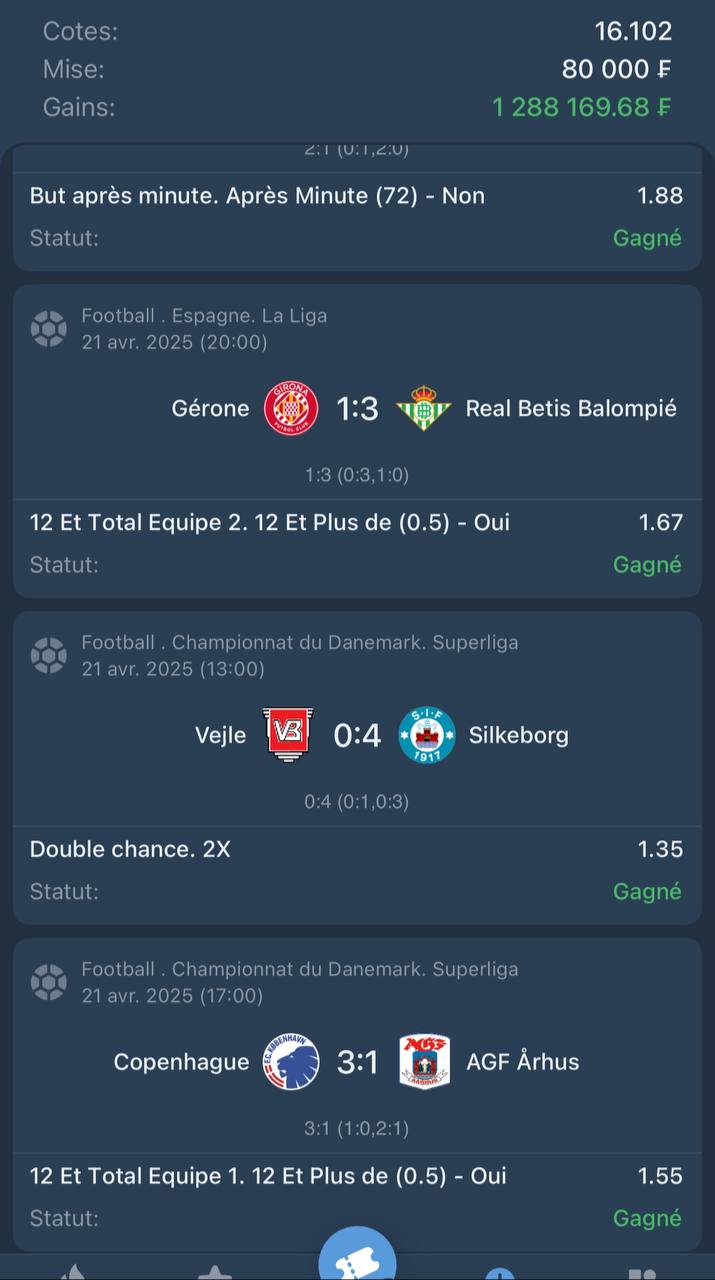Open the Copenhague vs AGF Århus match card

357,1095
